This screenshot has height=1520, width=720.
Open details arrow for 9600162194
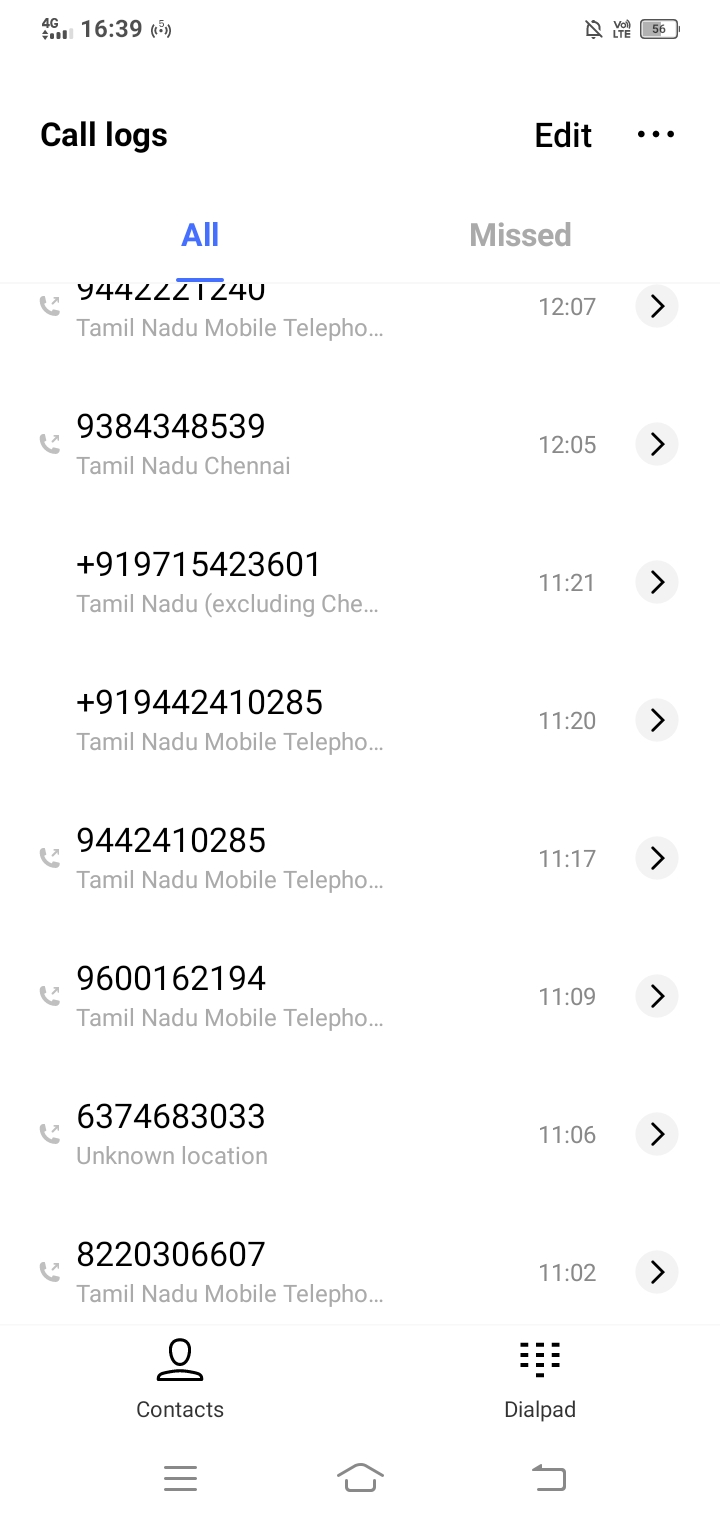tap(657, 996)
